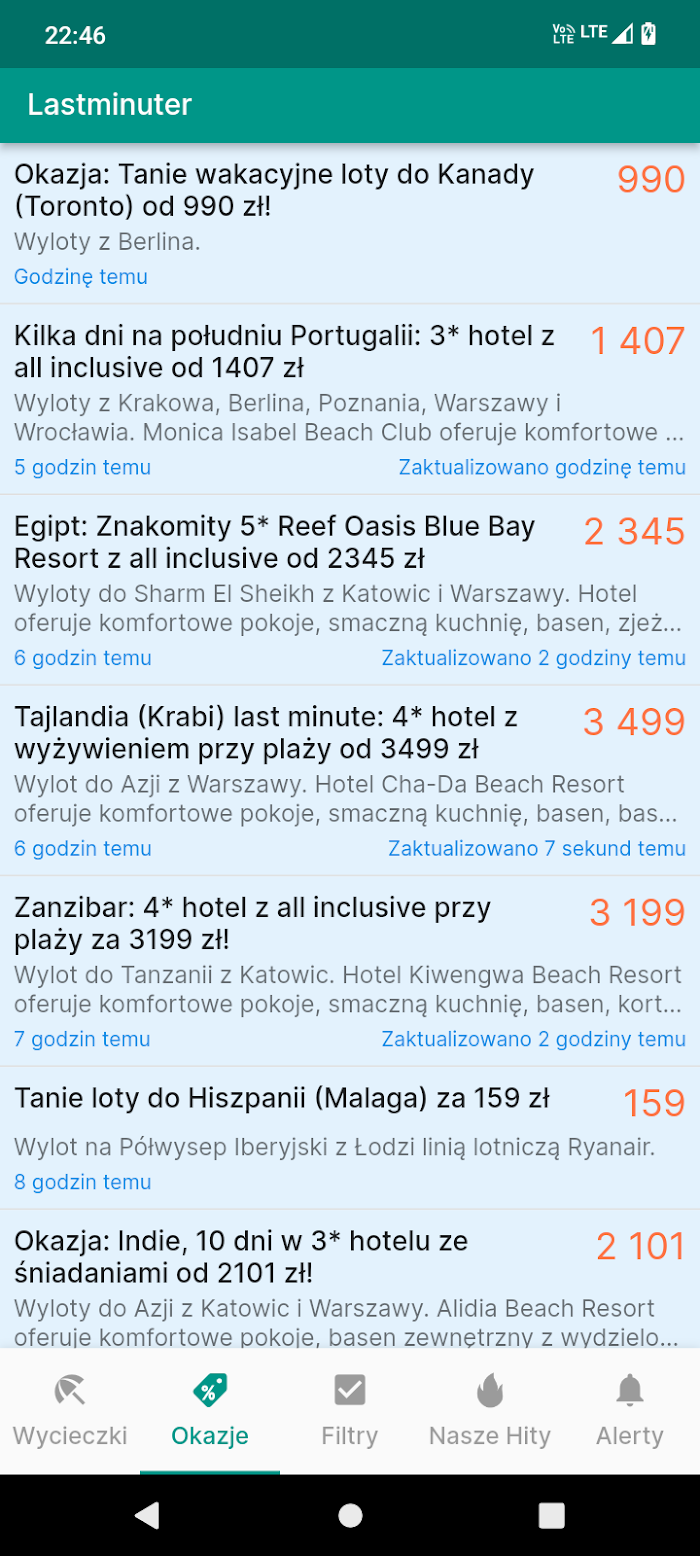This screenshot has width=700, height=1556.
Task: View the Indie 10 days hotel offer
Action: pyautogui.click(x=350, y=1279)
